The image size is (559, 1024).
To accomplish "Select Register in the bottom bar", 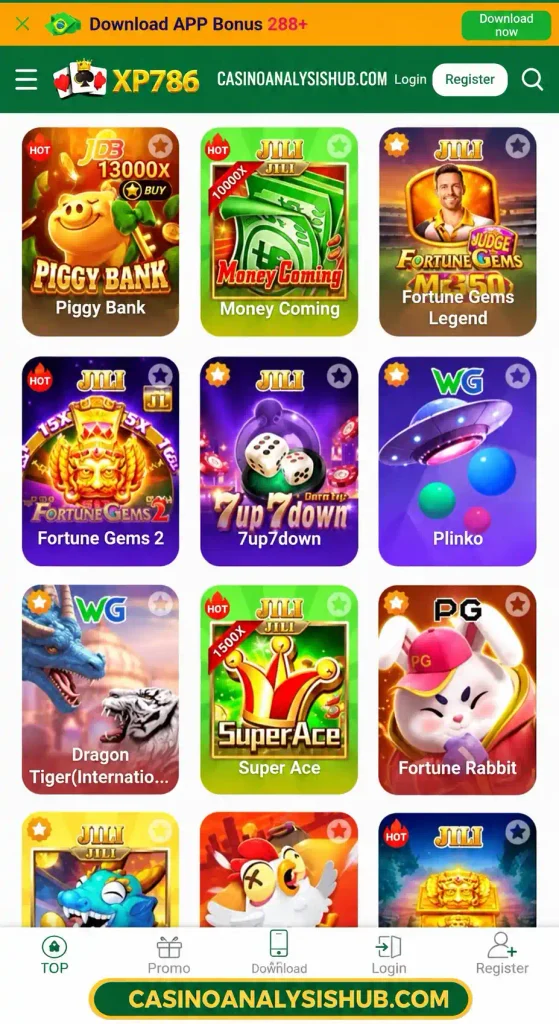I will [502, 953].
